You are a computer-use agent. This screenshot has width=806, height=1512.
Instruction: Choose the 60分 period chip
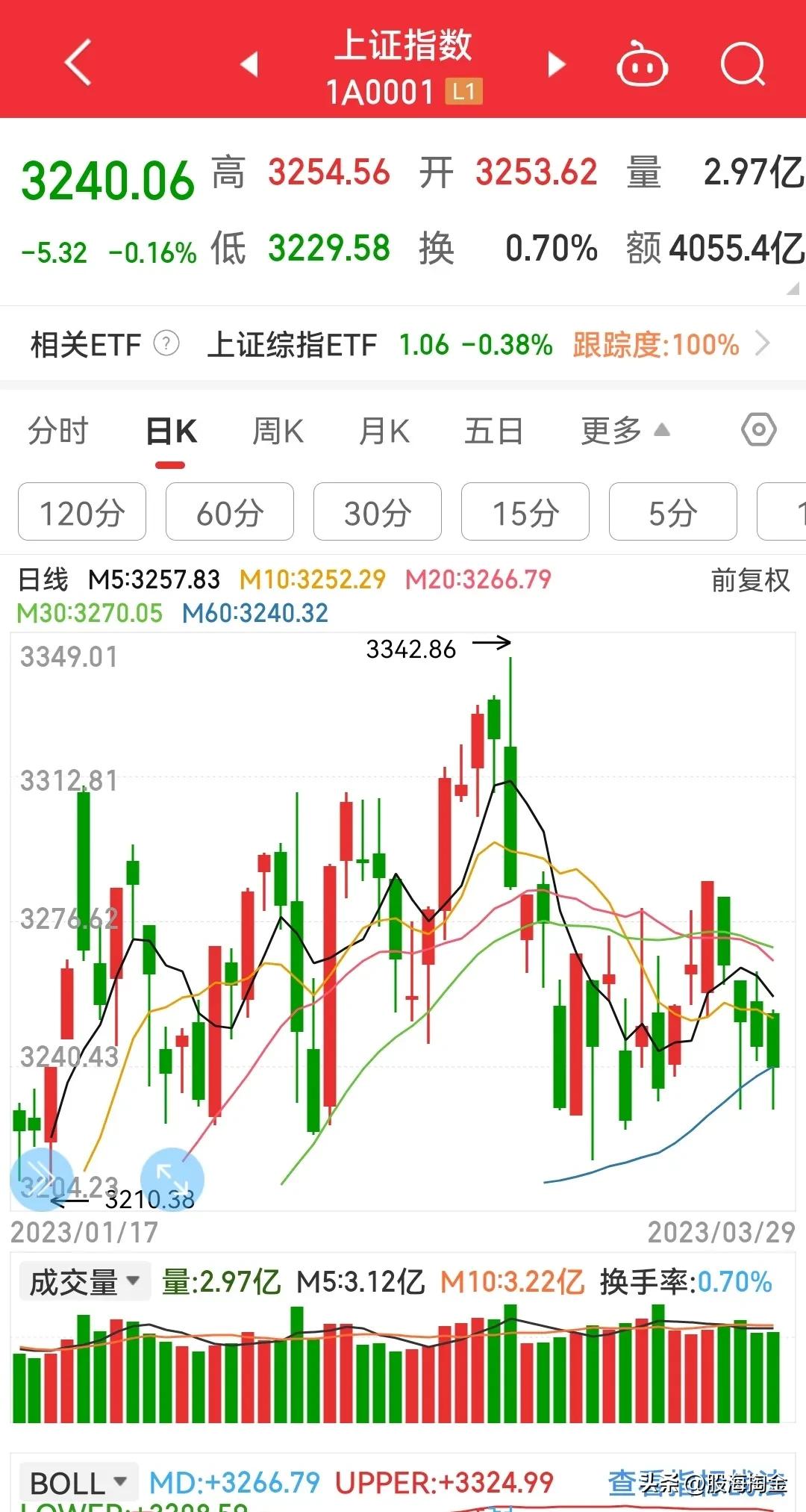point(230,511)
